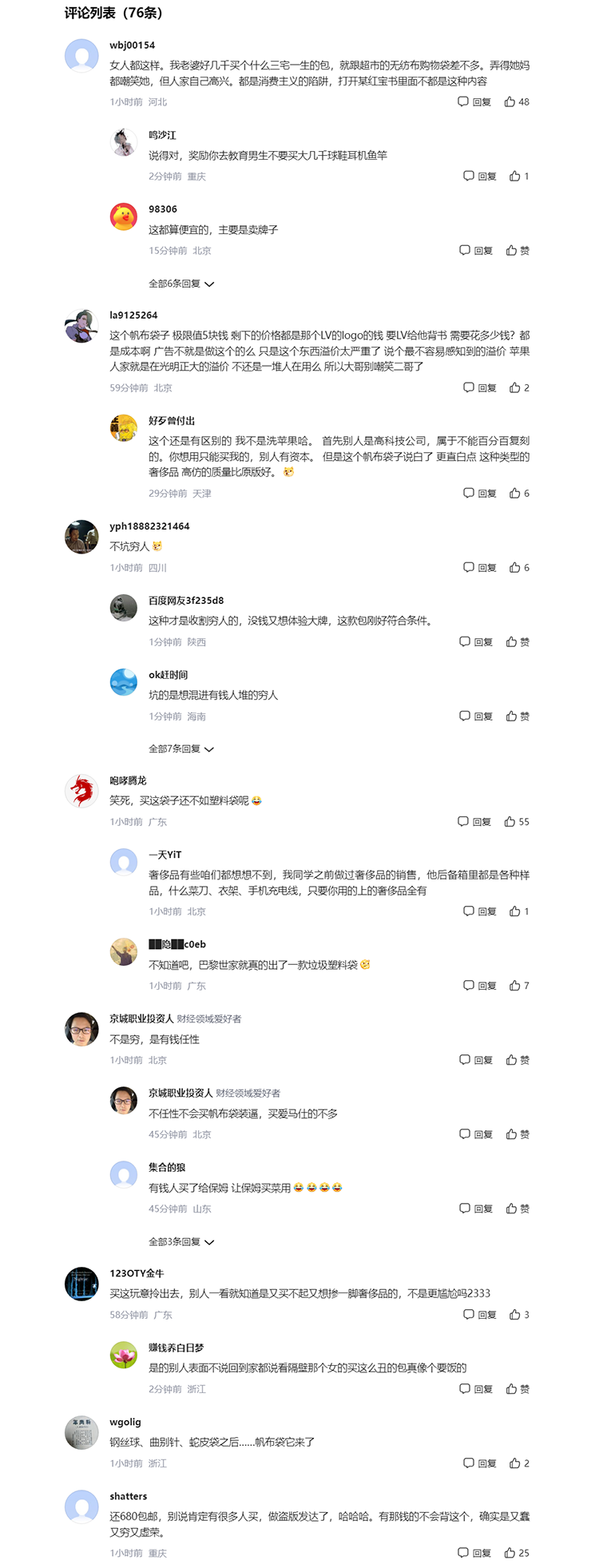Reply to 好歹曾付出's comment
This screenshot has width=599, height=1568.
(480, 494)
